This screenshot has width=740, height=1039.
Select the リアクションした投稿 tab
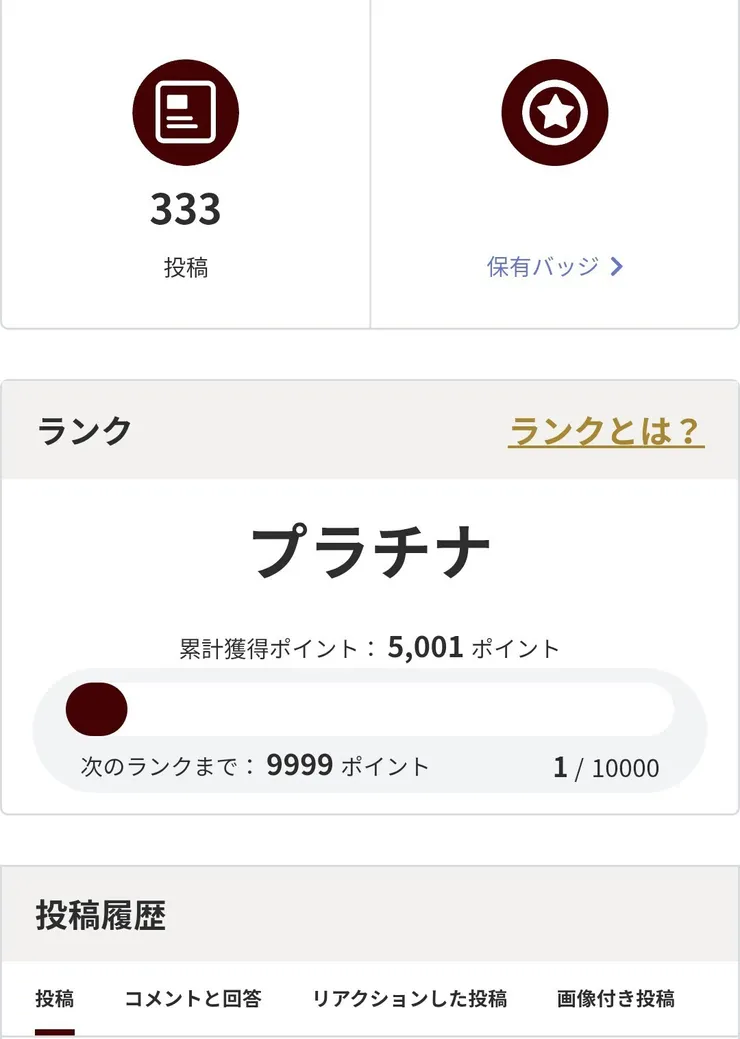click(x=410, y=999)
